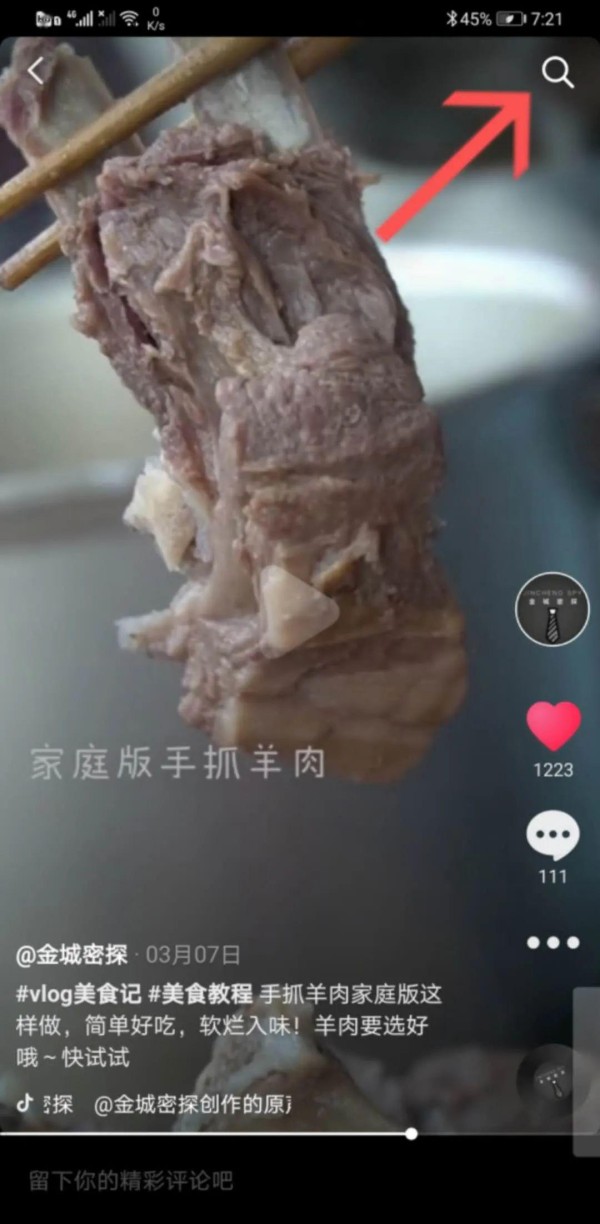Viewport: 600px width, 1224px height.
Task: Like the video with the heart
Action: (x=553, y=726)
